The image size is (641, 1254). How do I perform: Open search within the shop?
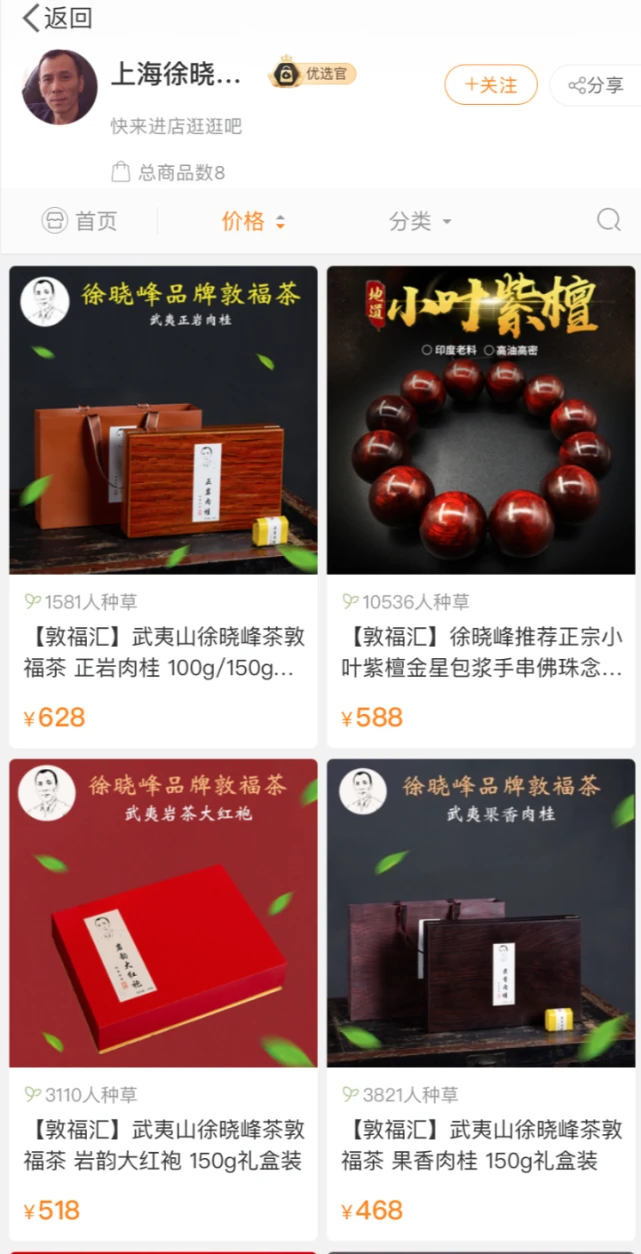click(x=608, y=220)
